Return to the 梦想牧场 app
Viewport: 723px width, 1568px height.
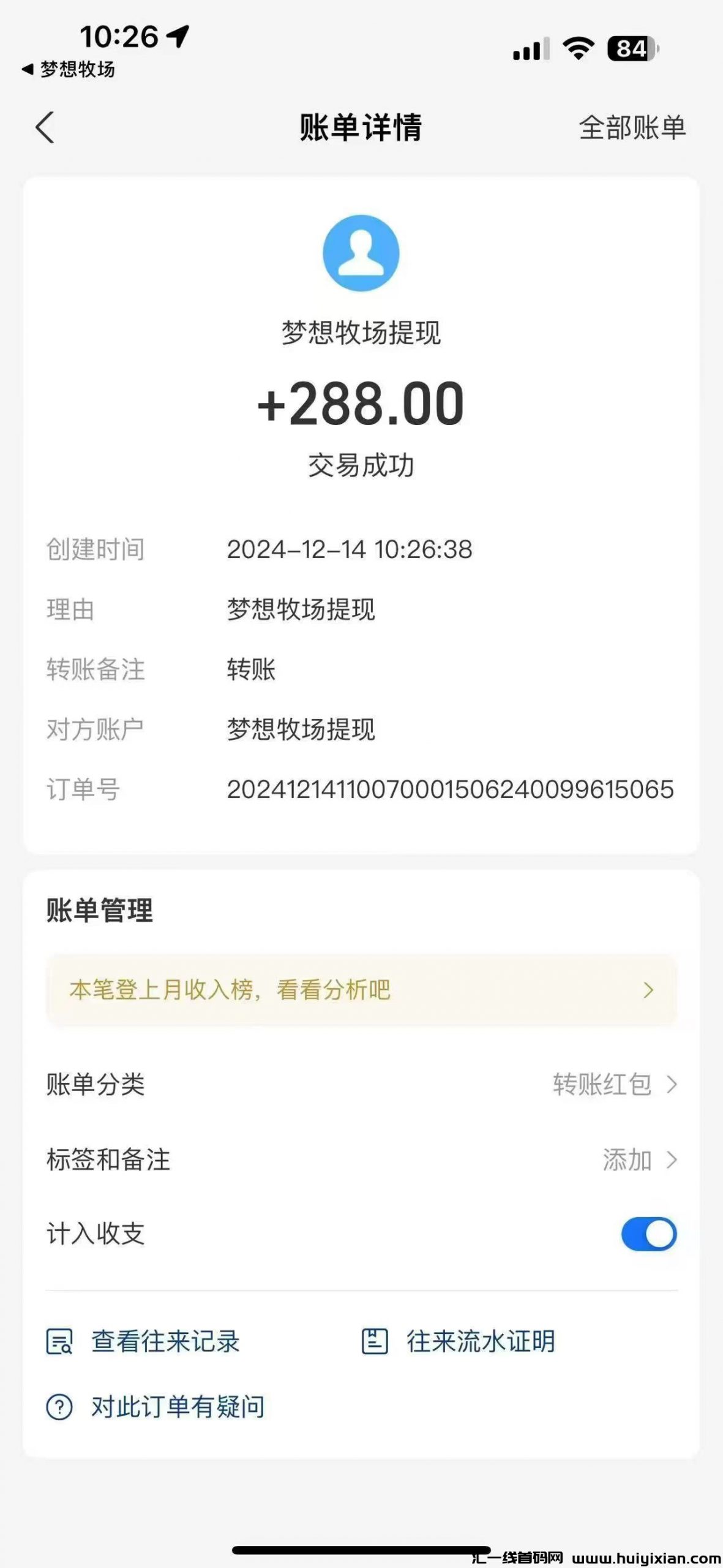pos(69,70)
